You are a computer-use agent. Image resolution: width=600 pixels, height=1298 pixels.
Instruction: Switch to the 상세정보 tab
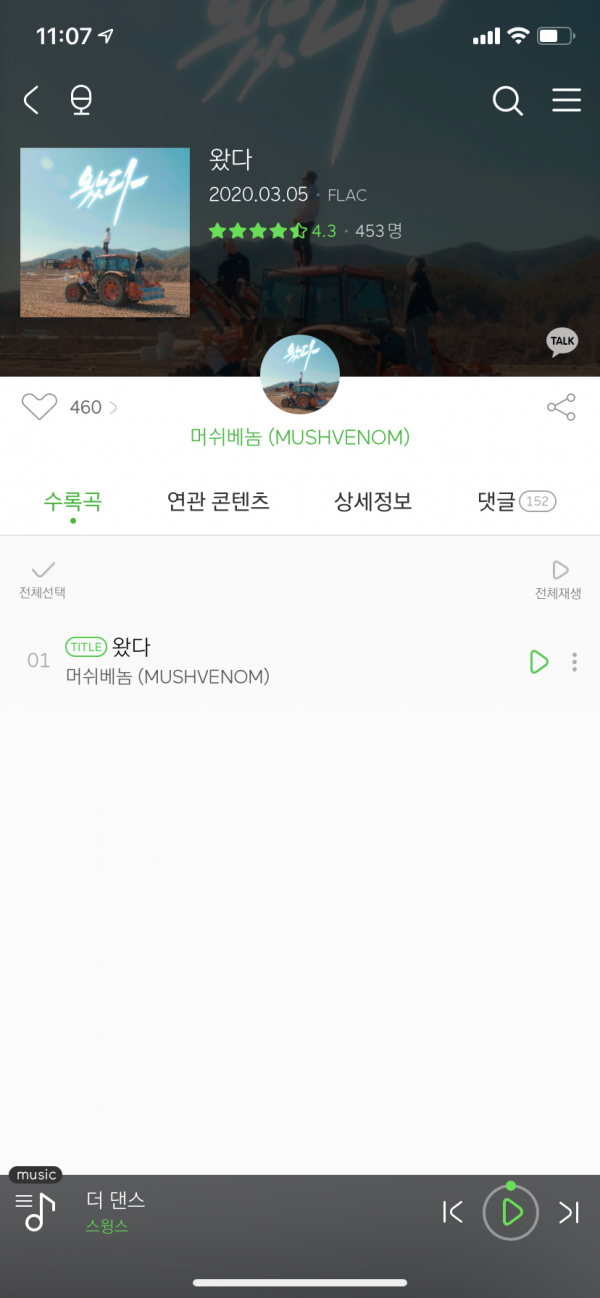click(373, 501)
